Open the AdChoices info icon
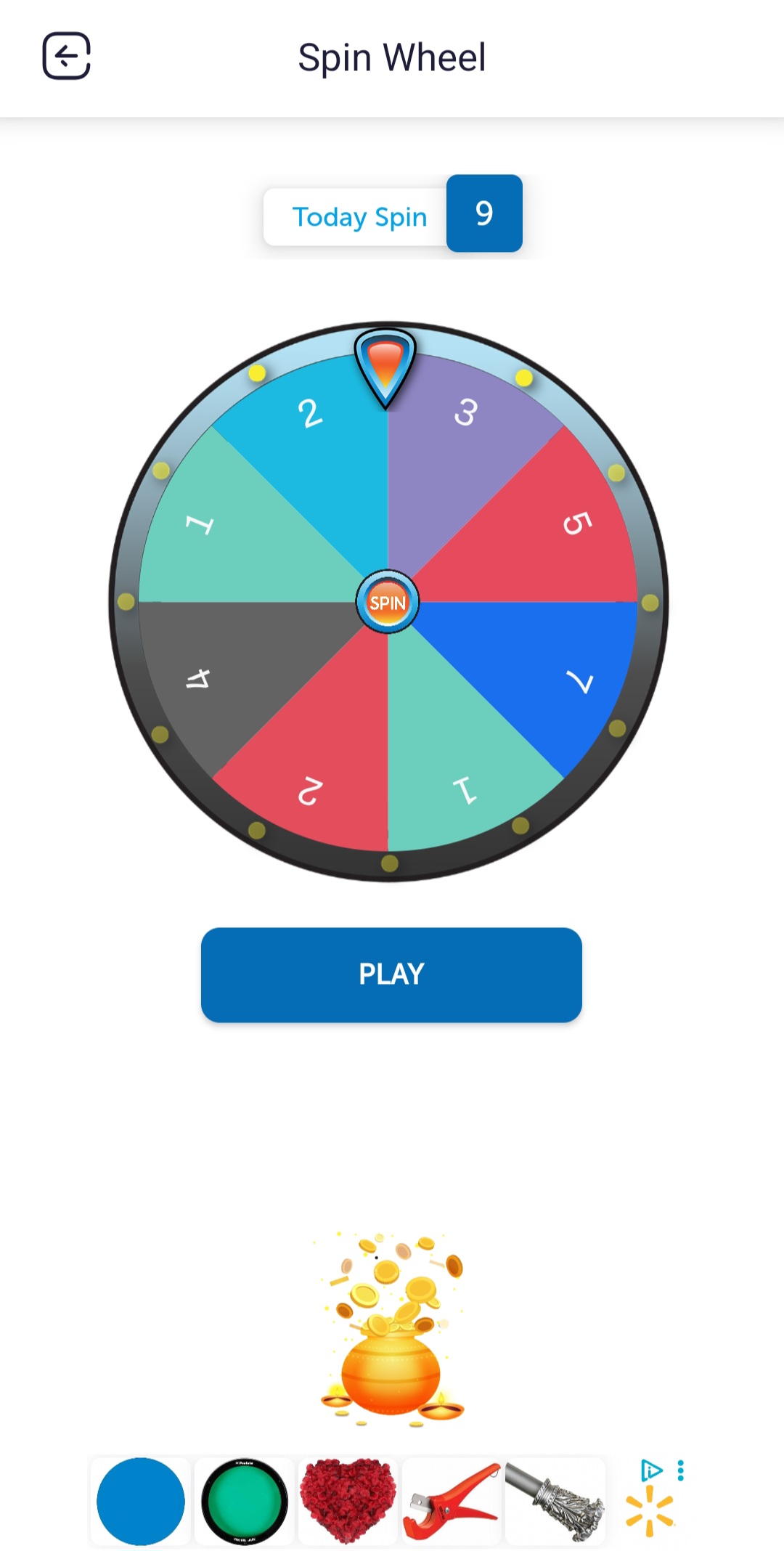Viewport: 784px width, 1551px height. [x=651, y=1470]
